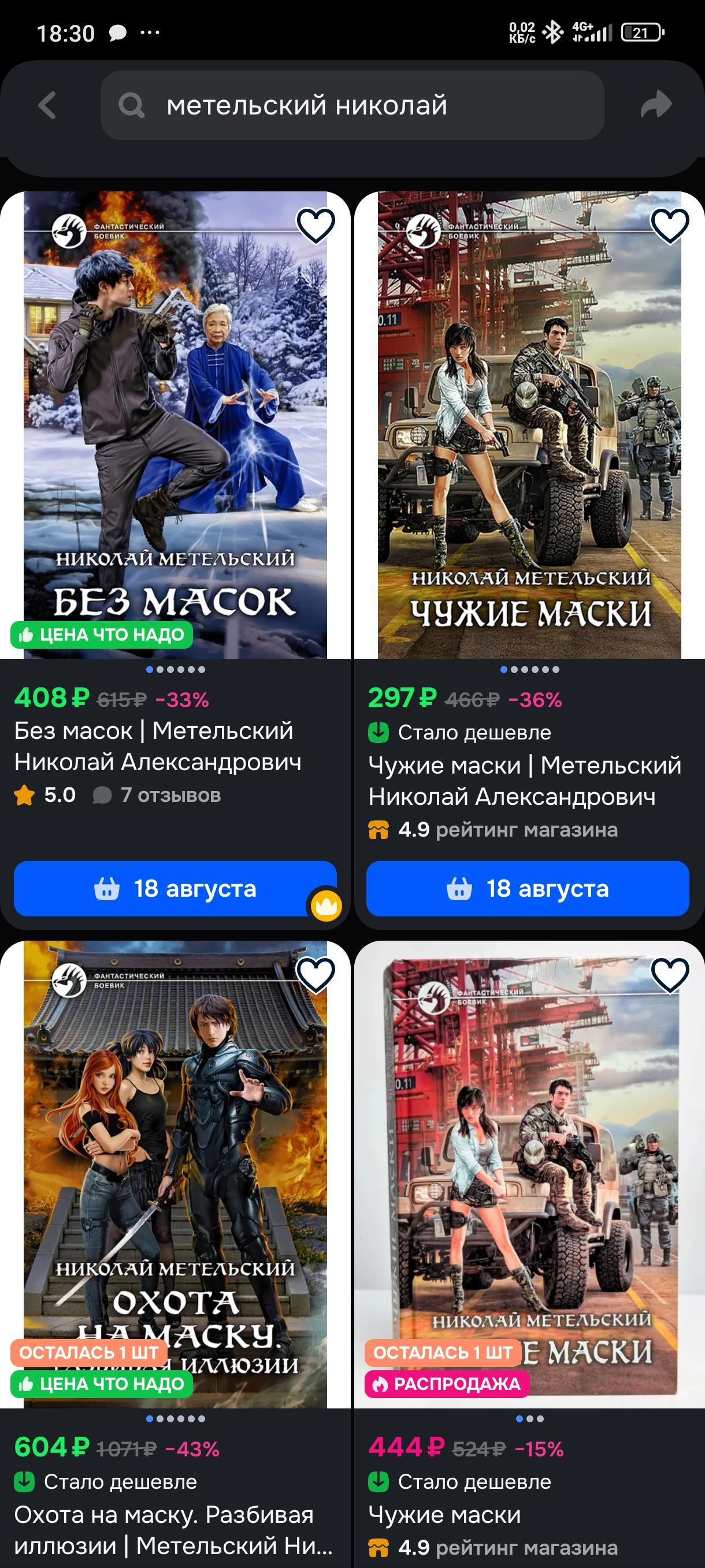This screenshot has width=705, height=1568.
Task: Edit the search query метельский николай
Action: point(351,105)
